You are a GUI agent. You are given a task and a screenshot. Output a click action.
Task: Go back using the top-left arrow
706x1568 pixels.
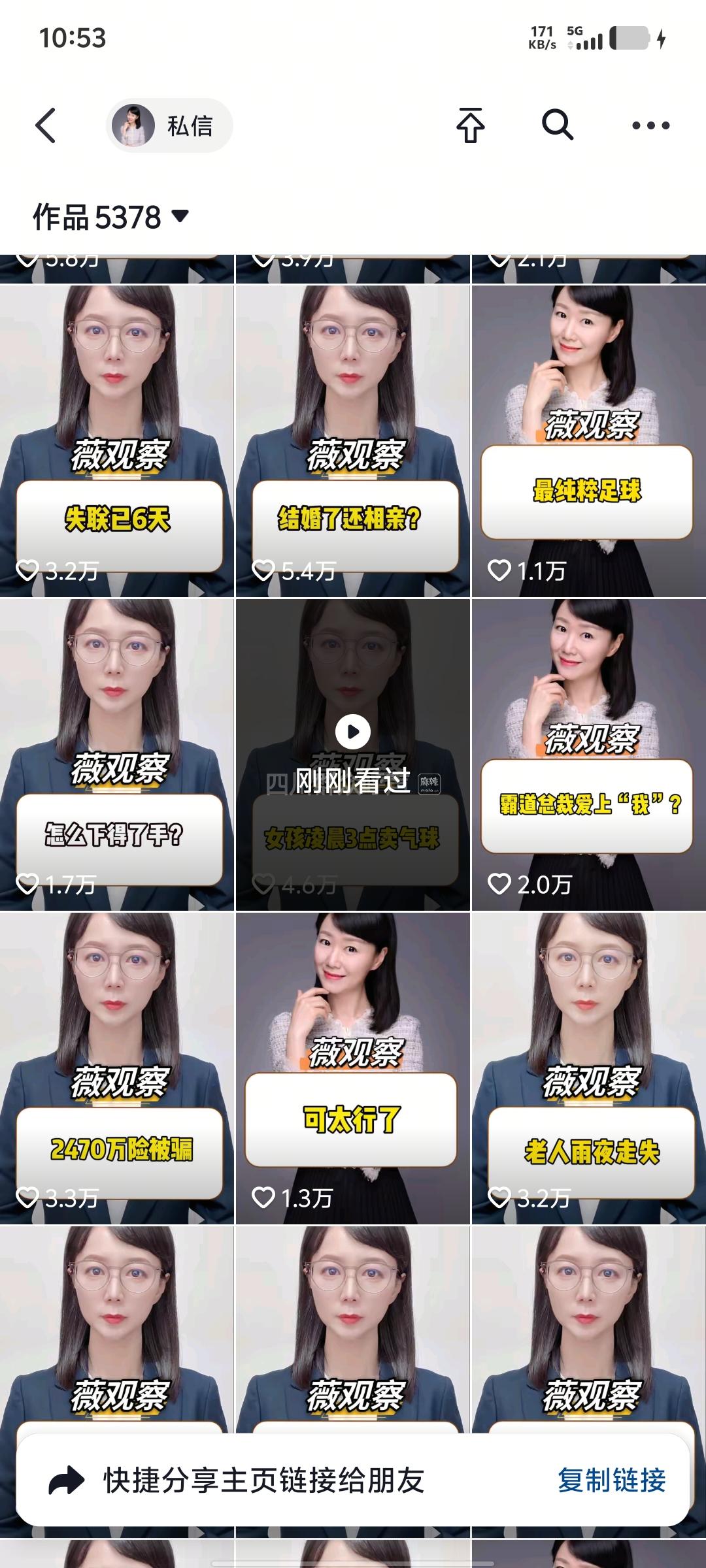coord(46,125)
